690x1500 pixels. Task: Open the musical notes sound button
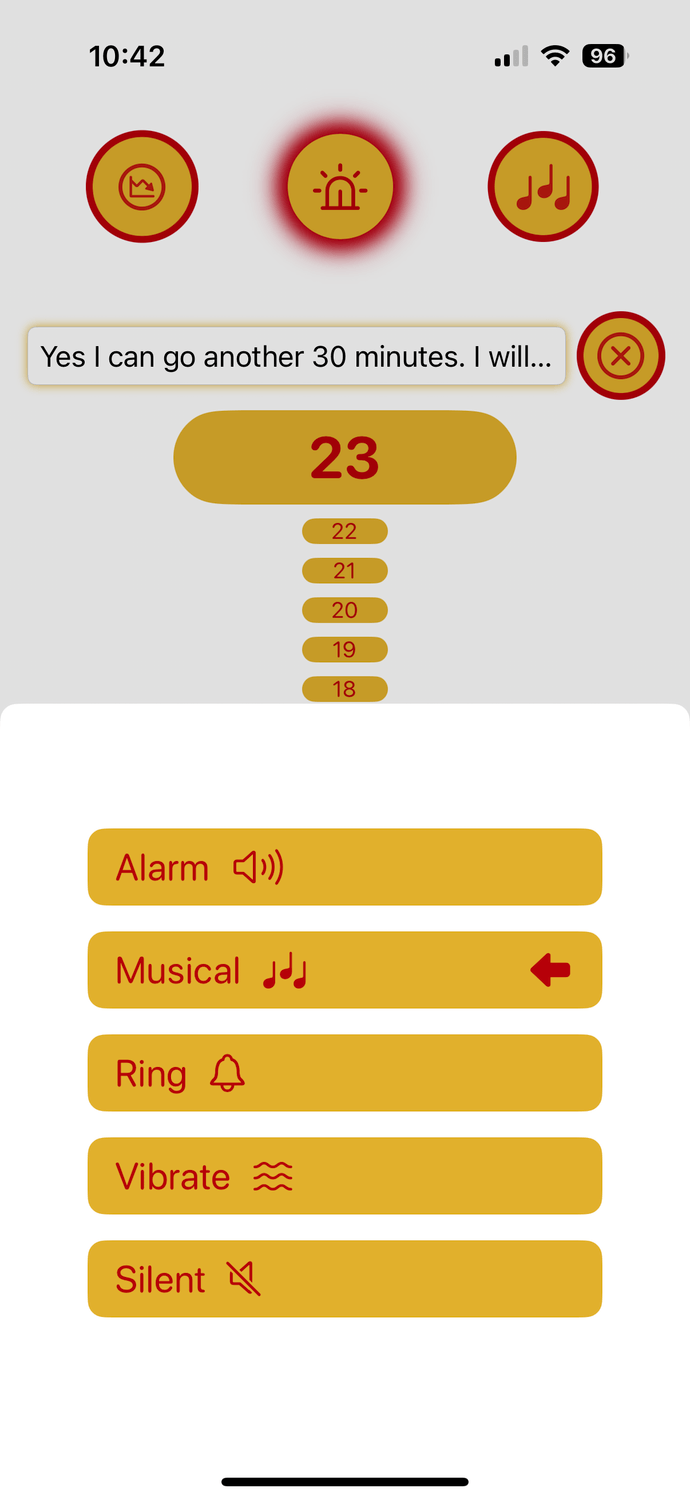click(543, 187)
